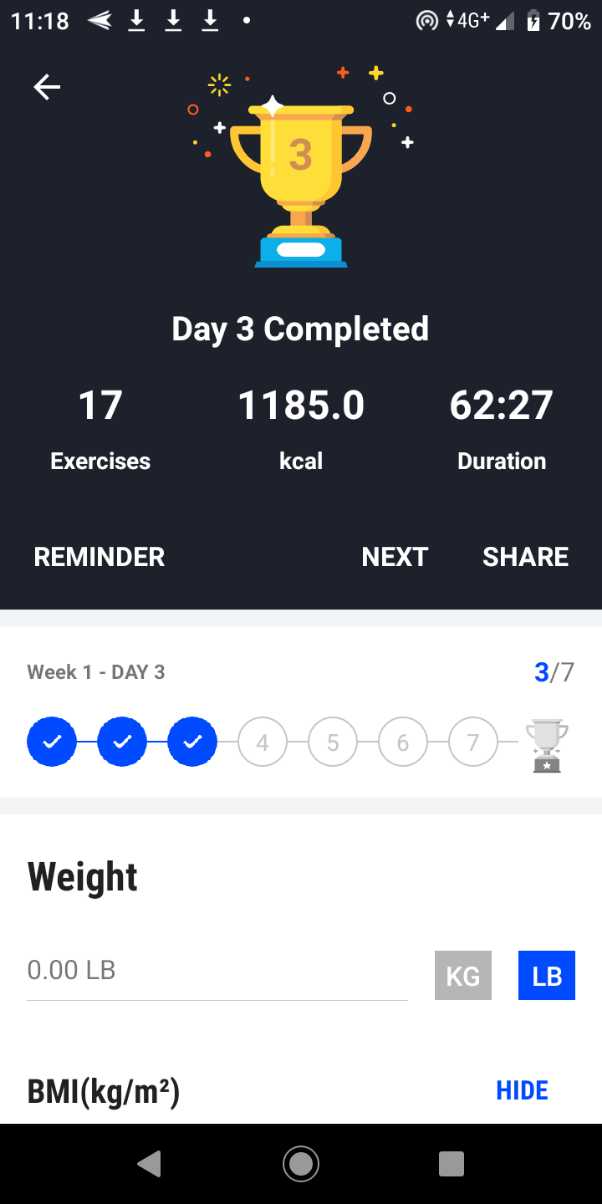Select LB as weight unit
The height and width of the screenshot is (1204, 602).
546,975
